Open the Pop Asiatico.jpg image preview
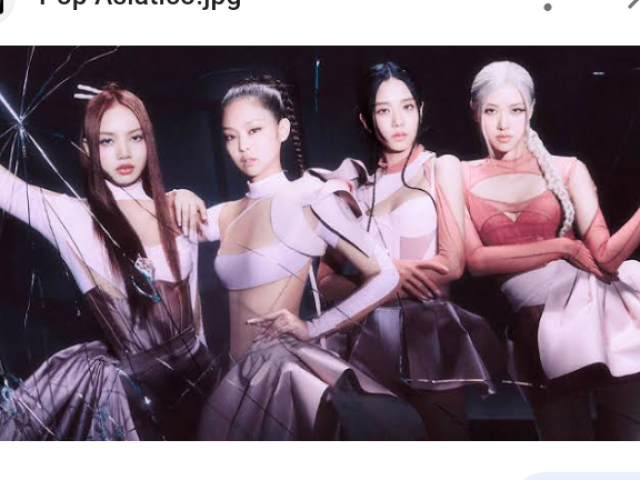The width and height of the screenshot is (640, 480). click(320, 243)
